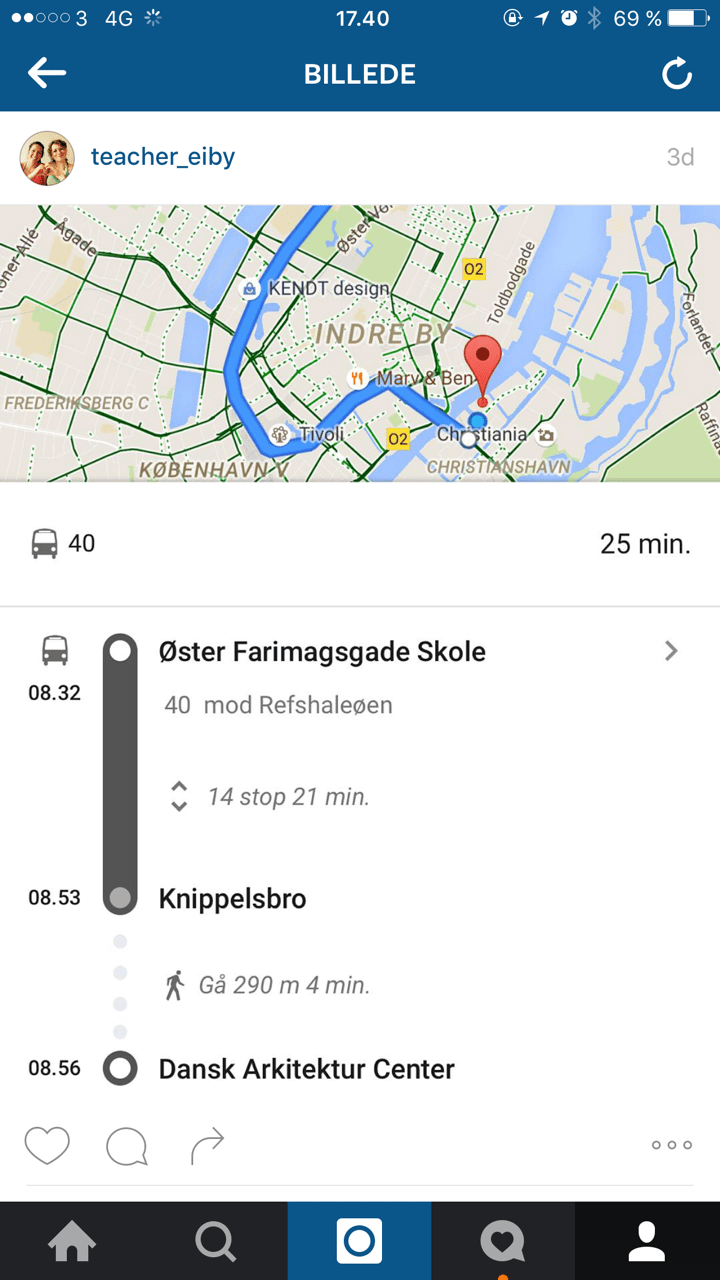Like this post with the heart

pyautogui.click(x=47, y=1145)
